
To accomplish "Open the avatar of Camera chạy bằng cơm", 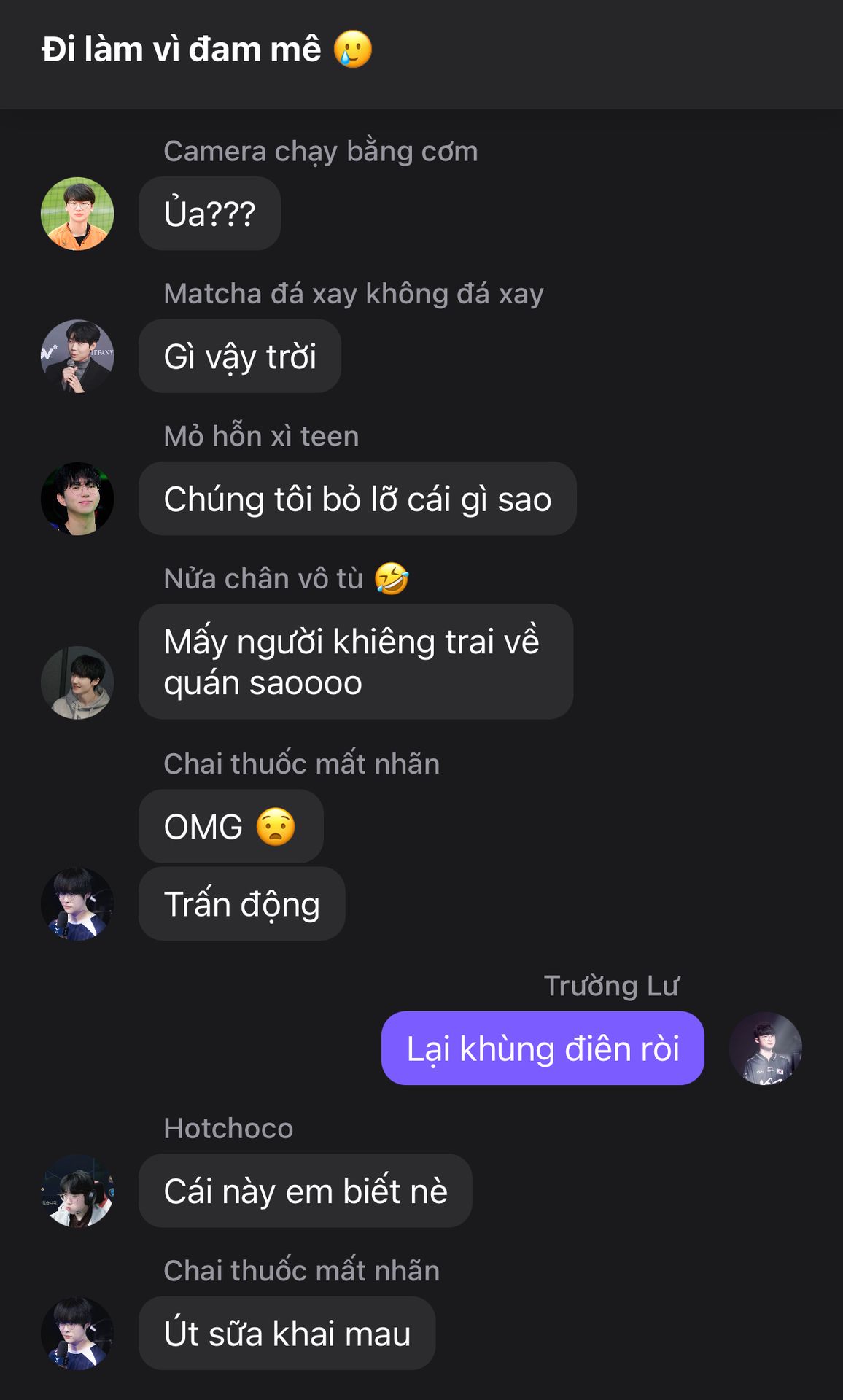I will [x=77, y=214].
